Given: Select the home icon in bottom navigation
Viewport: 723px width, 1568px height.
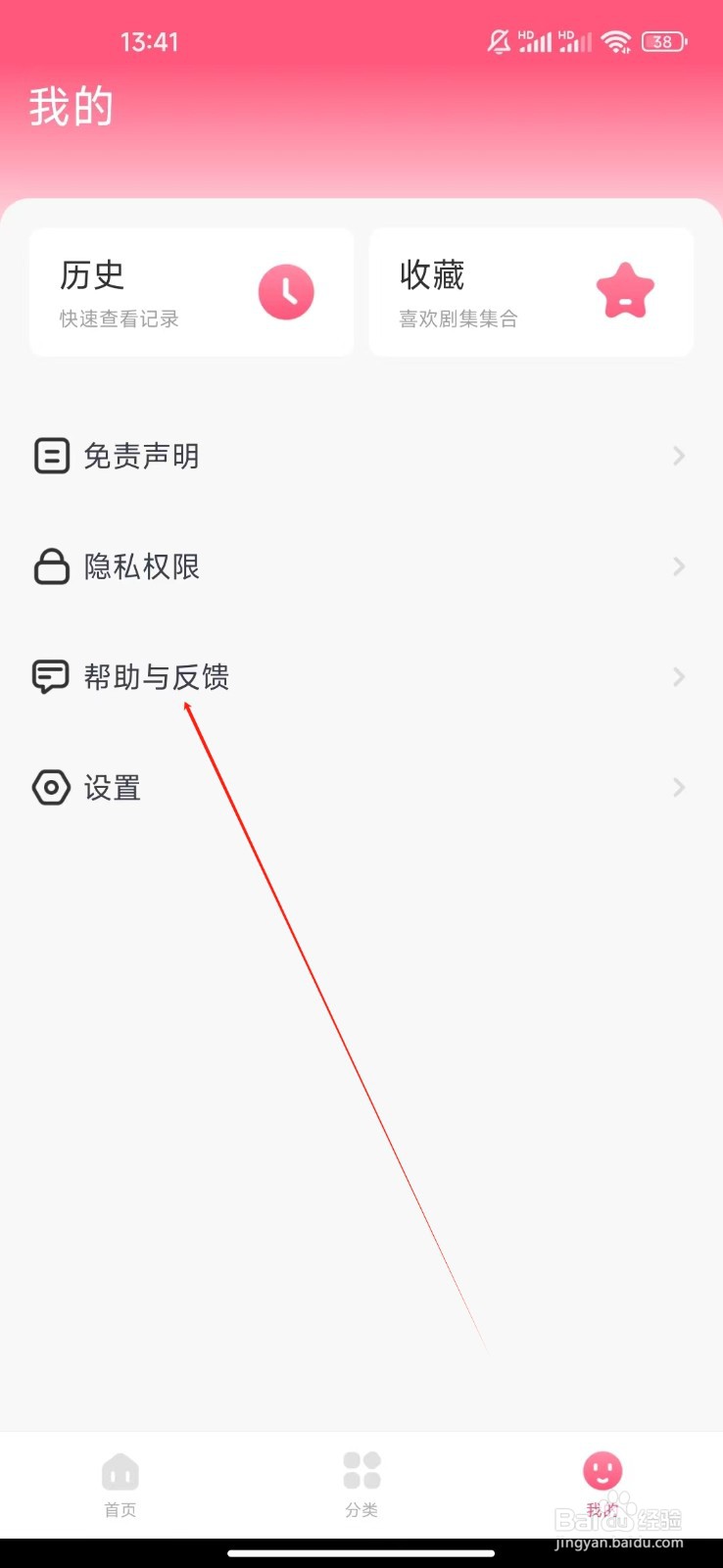Looking at the screenshot, I should tap(120, 1470).
